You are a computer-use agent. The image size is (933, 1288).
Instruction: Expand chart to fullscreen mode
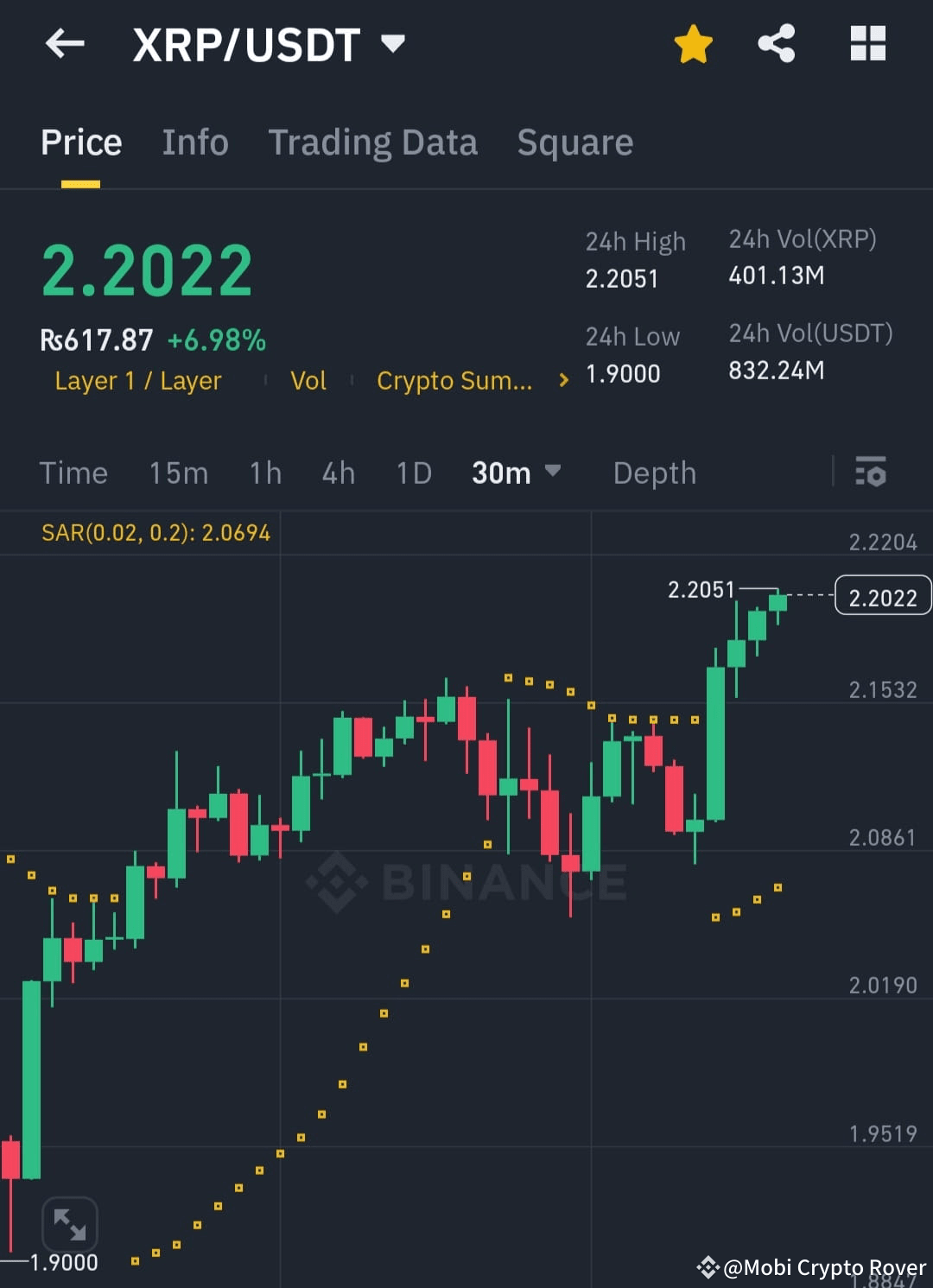(x=70, y=1224)
